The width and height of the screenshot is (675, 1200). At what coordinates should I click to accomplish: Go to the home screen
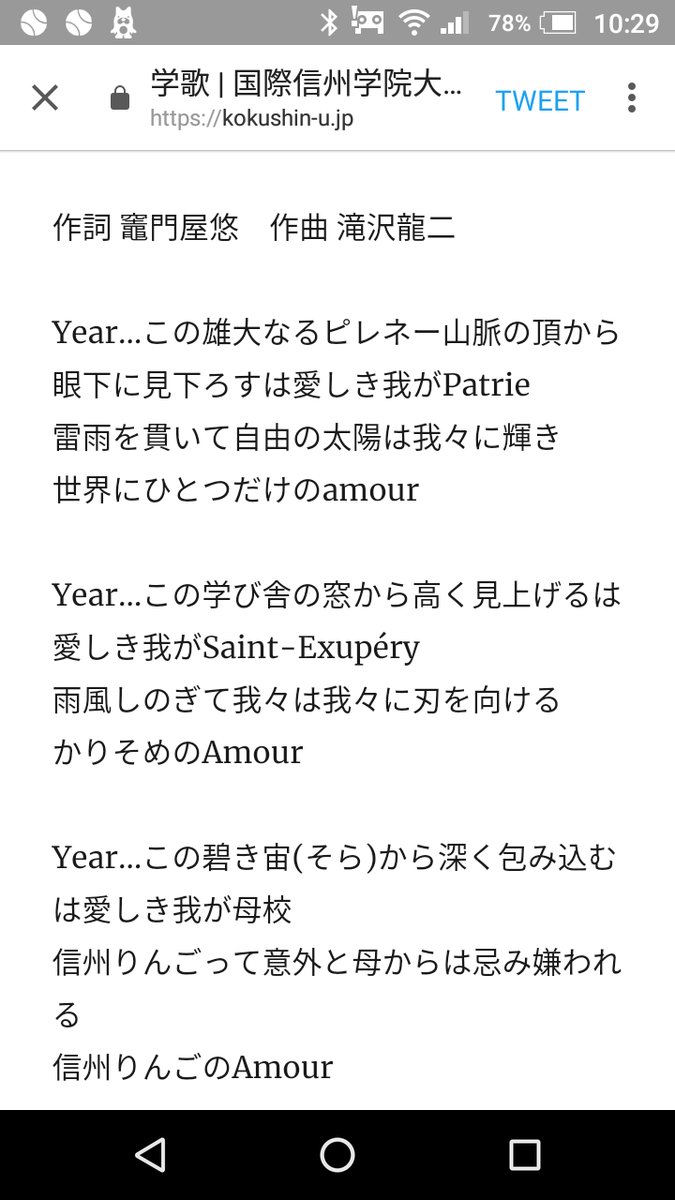click(338, 1155)
